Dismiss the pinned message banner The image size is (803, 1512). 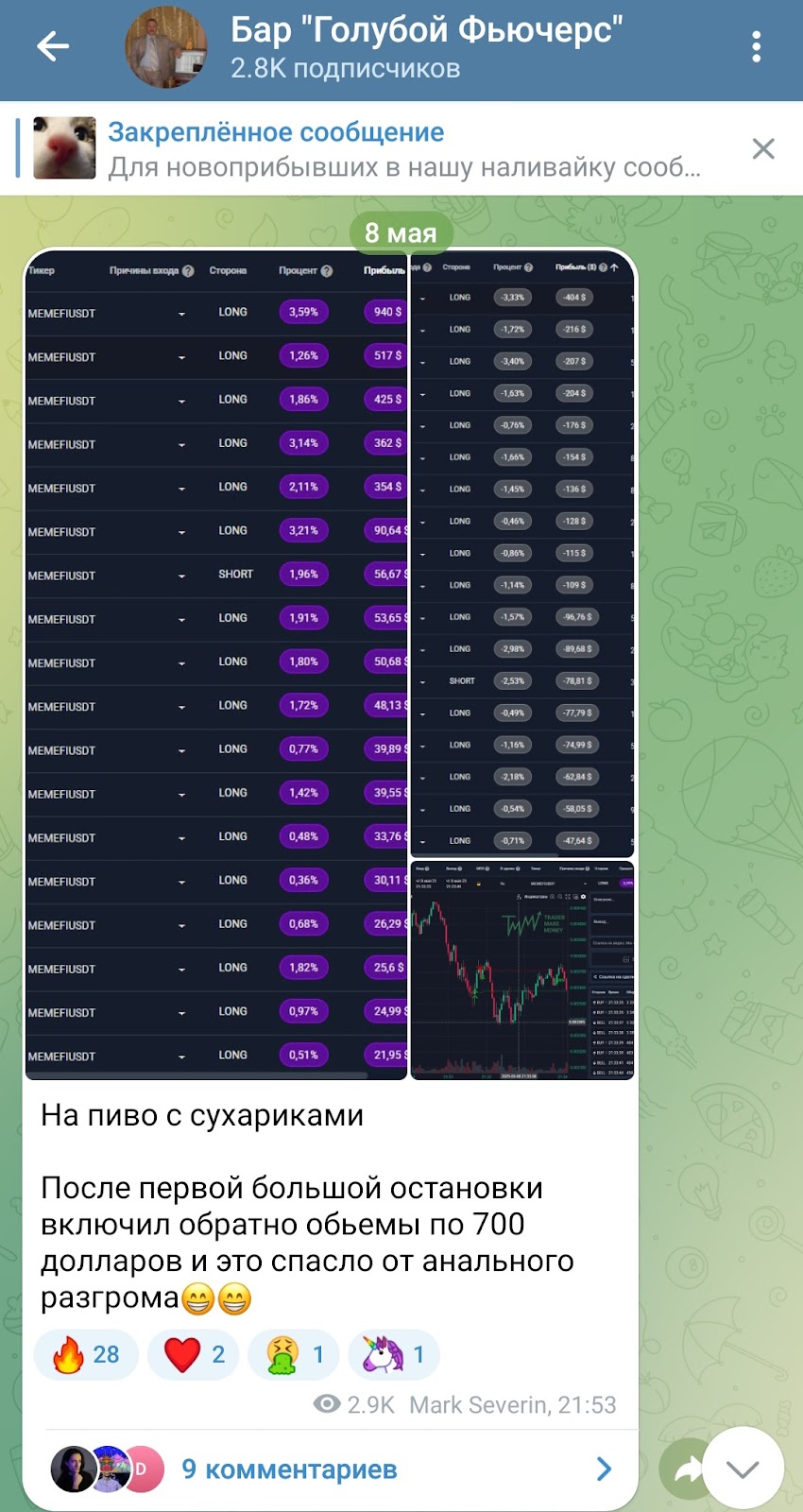762,148
